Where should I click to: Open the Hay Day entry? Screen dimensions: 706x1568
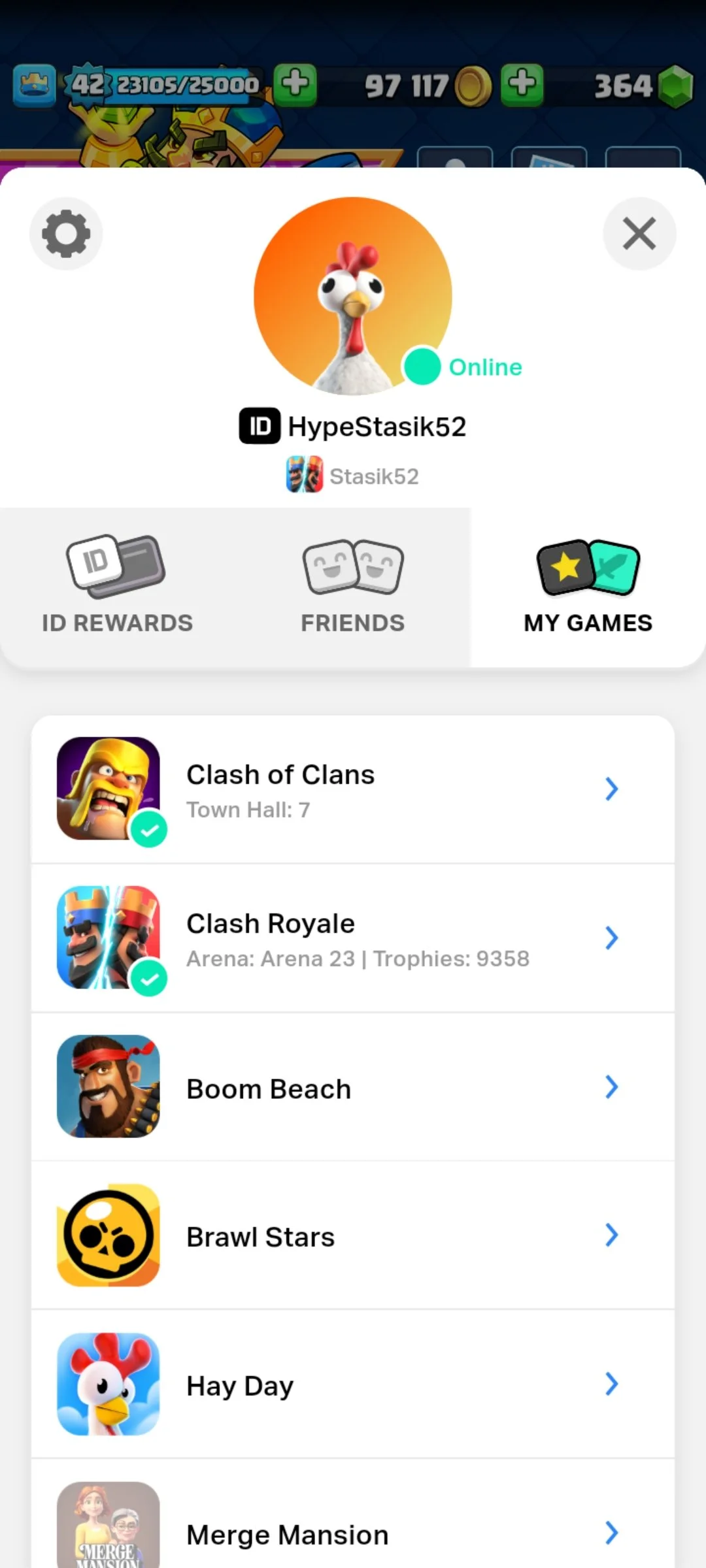pos(353,1384)
